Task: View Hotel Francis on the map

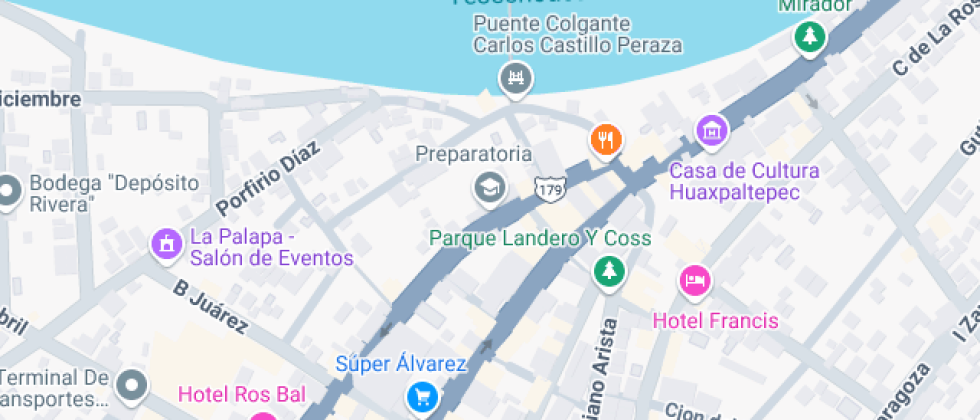Action: tap(695, 280)
